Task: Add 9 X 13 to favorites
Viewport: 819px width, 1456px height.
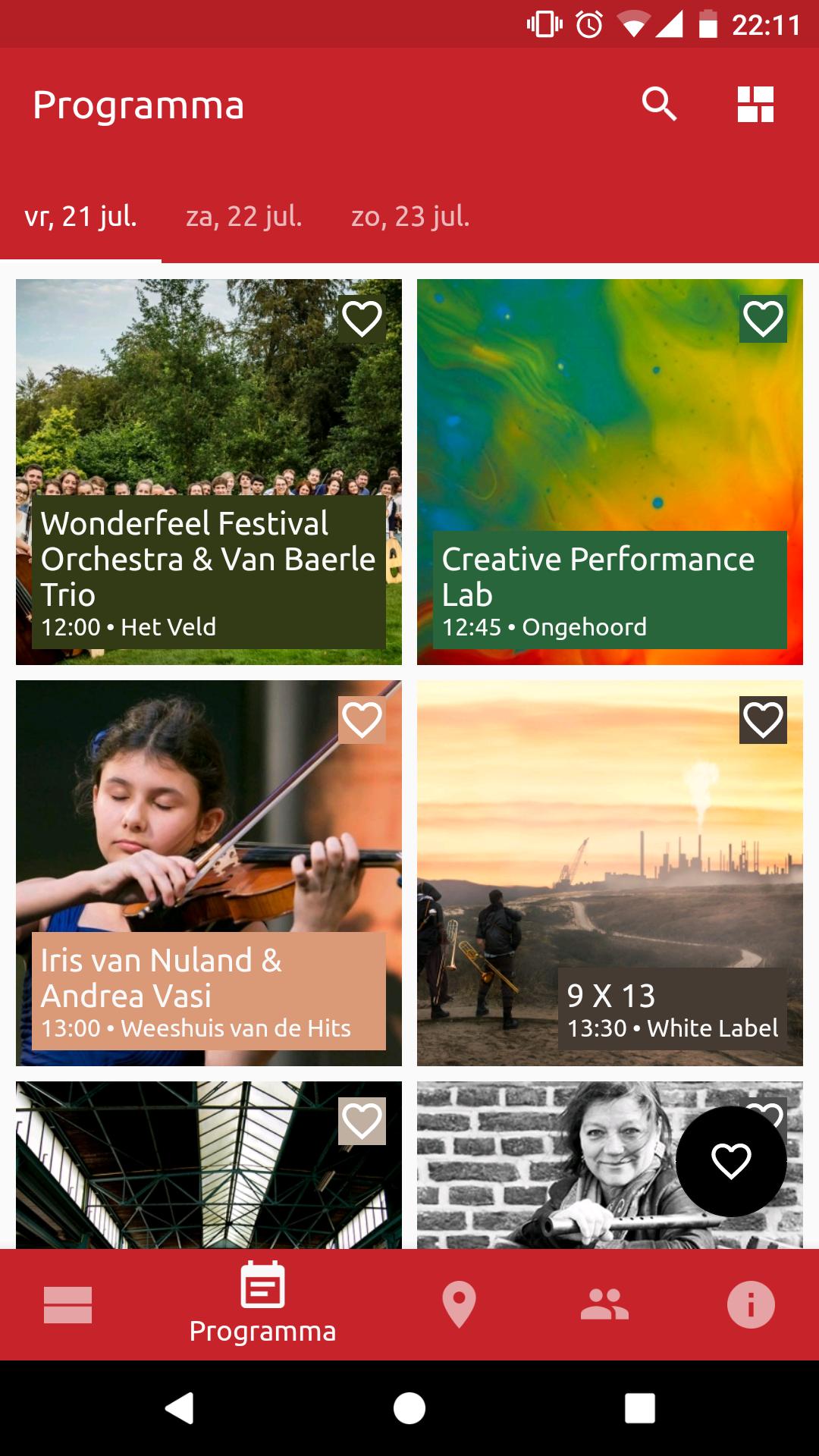Action: pyautogui.click(x=763, y=720)
